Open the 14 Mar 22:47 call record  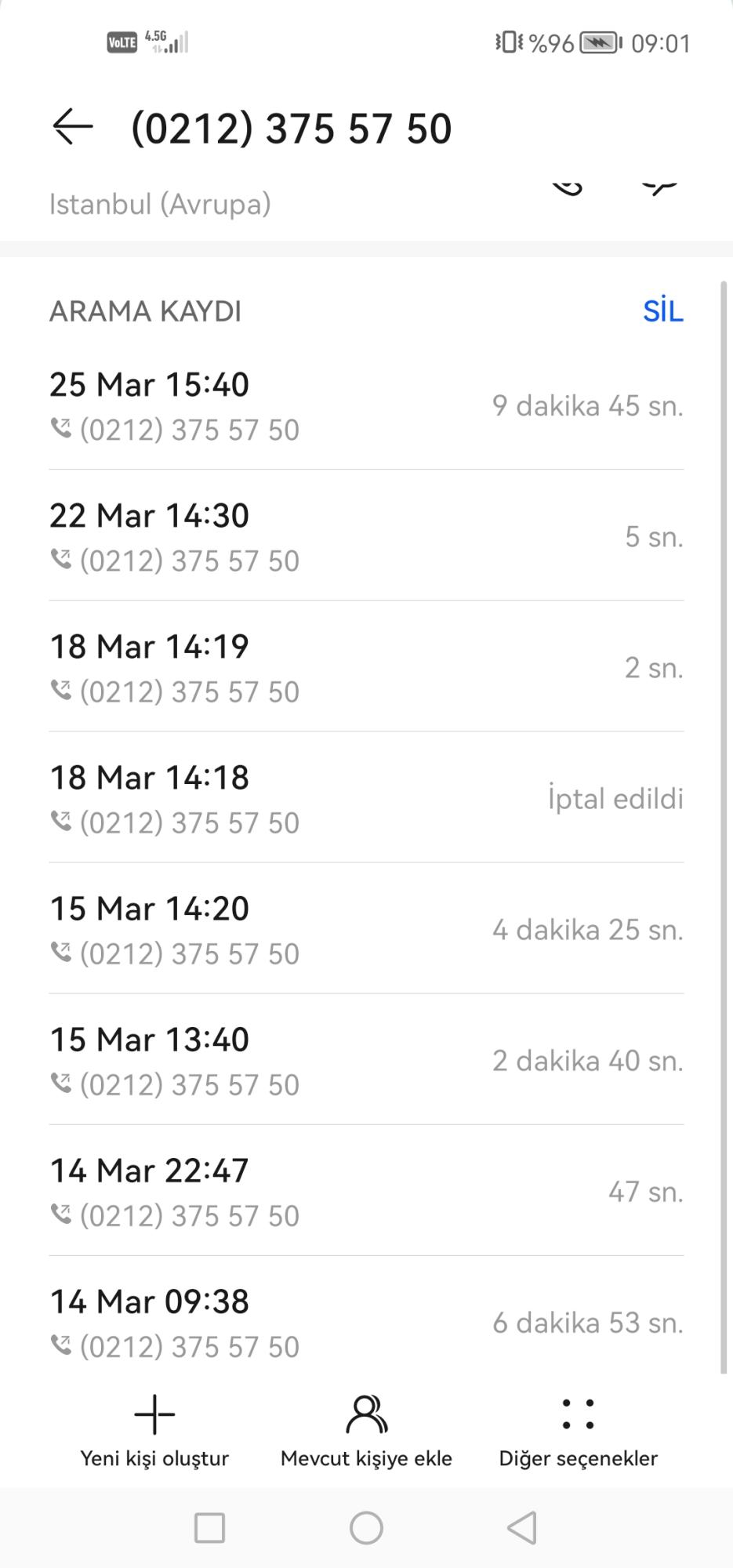(366, 1191)
